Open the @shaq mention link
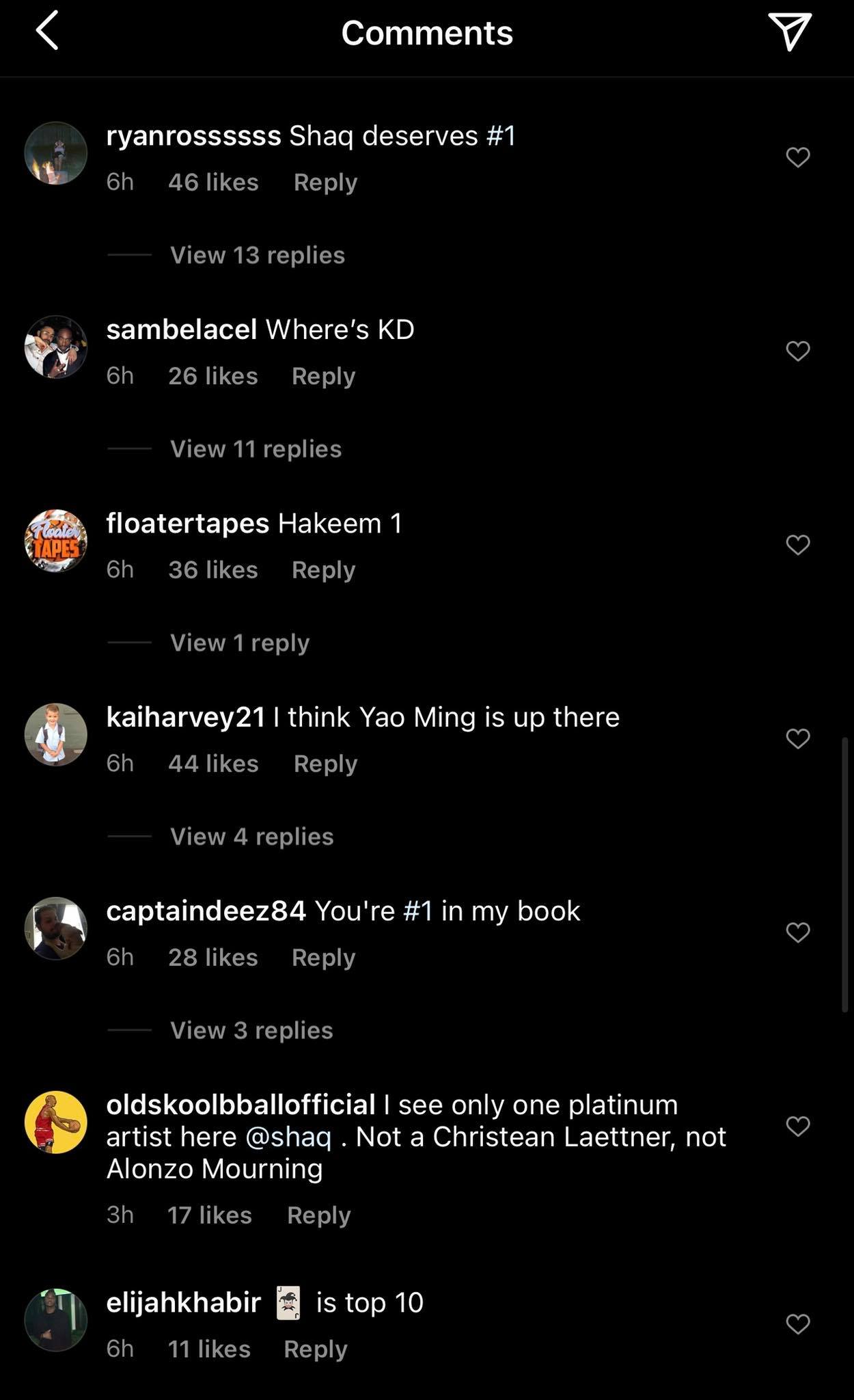 288,1137
